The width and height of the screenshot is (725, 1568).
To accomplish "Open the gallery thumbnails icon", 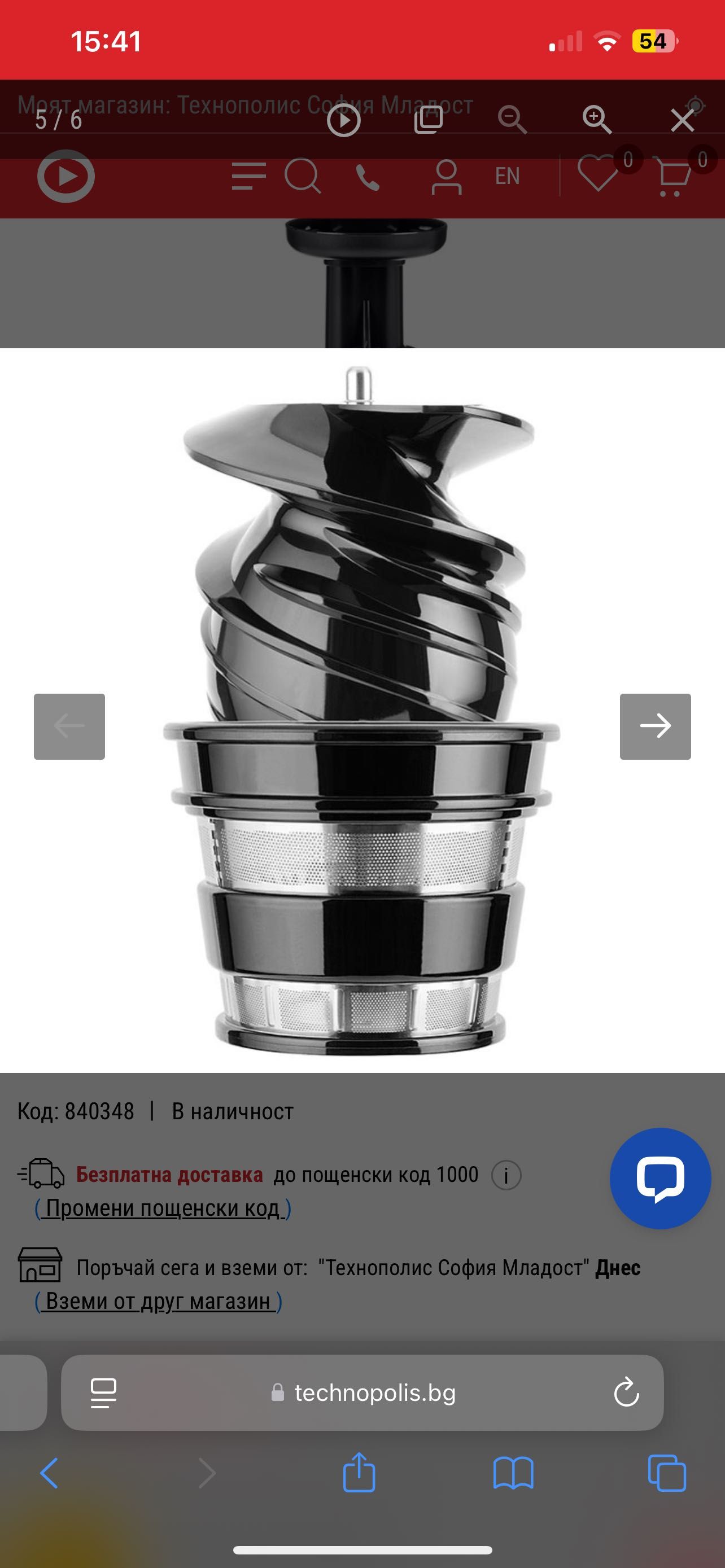I will [428, 119].
